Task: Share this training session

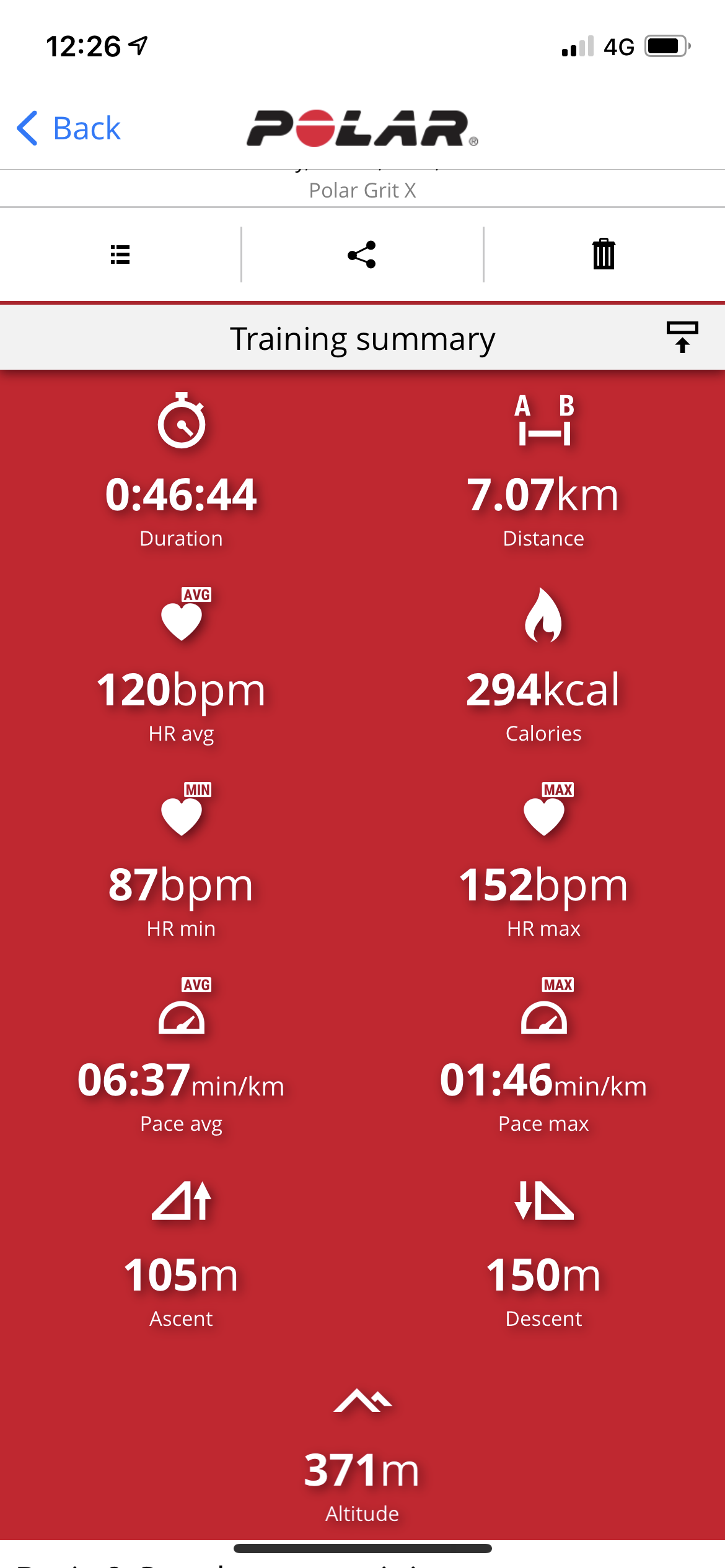Action: (362, 255)
